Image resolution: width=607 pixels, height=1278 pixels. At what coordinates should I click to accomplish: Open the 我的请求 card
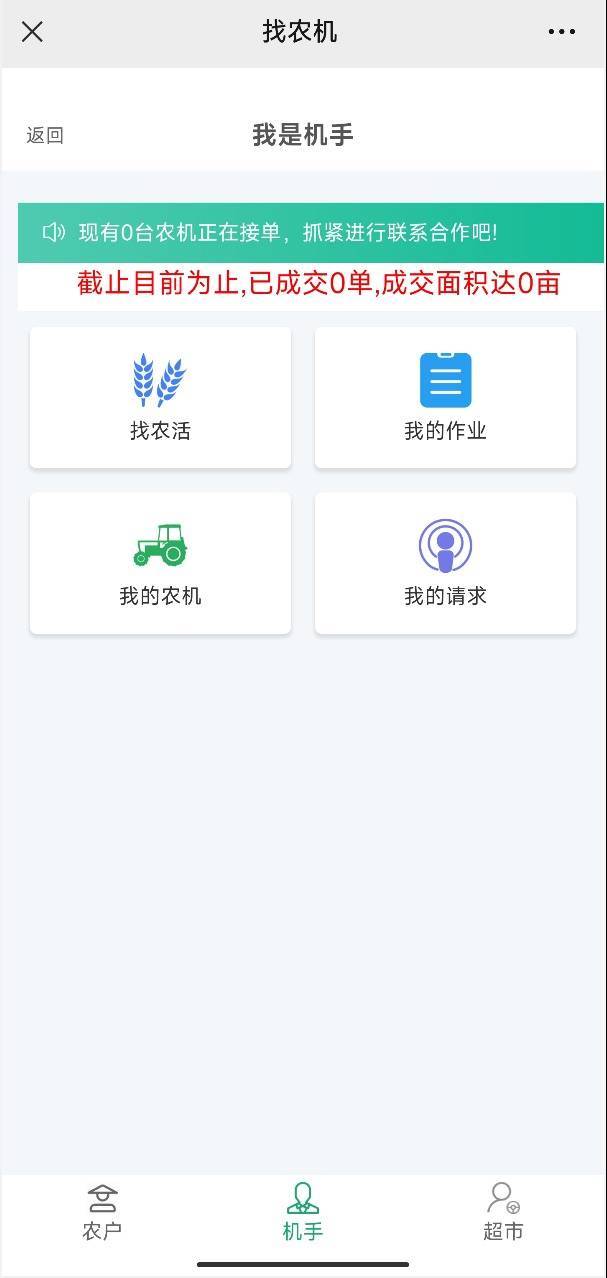(x=445, y=563)
